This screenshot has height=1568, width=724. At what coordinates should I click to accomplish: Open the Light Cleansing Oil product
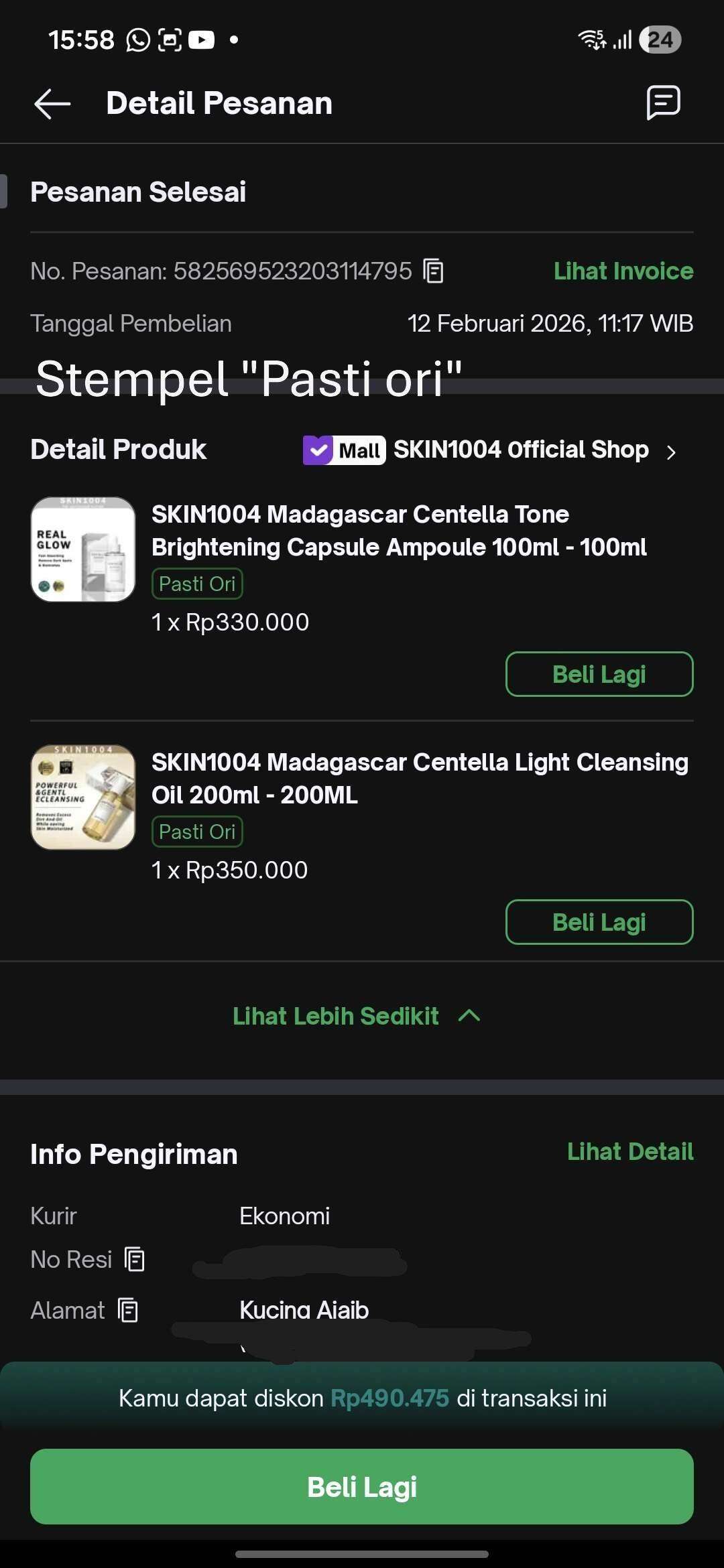[x=419, y=778]
